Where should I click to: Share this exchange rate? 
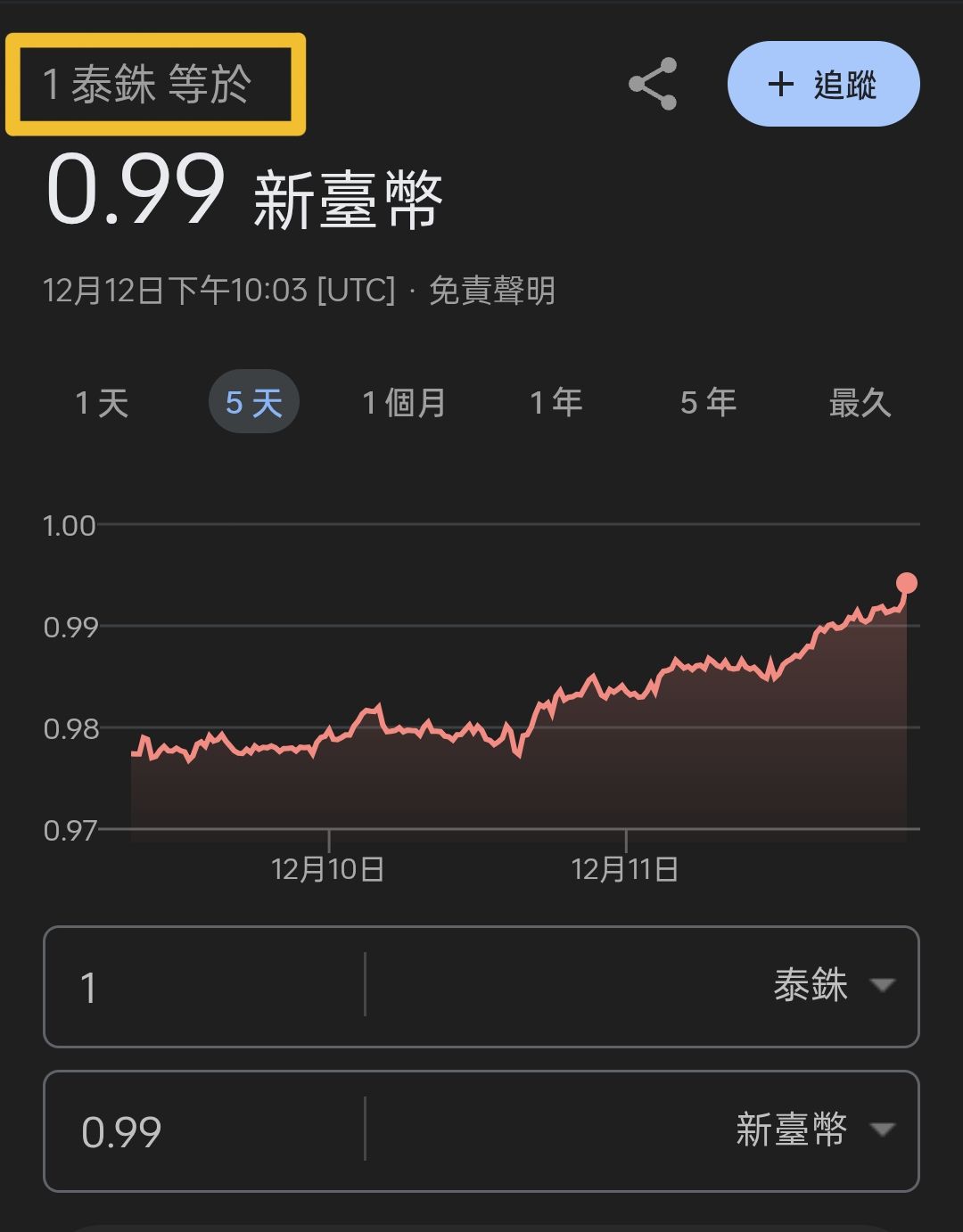tap(653, 85)
